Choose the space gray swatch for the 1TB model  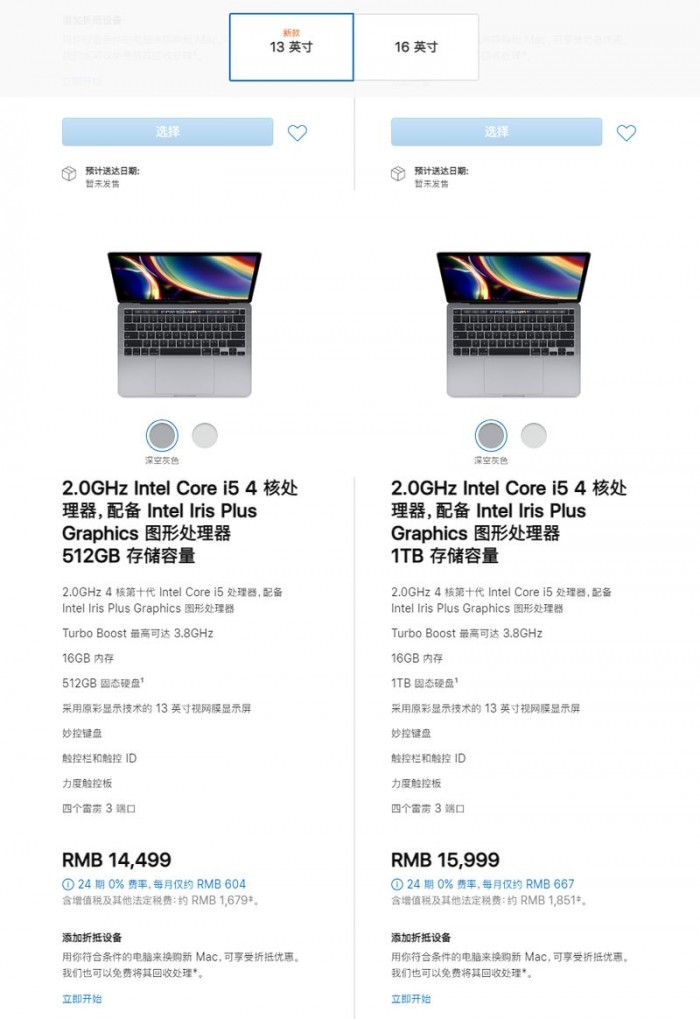click(x=491, y=435)
